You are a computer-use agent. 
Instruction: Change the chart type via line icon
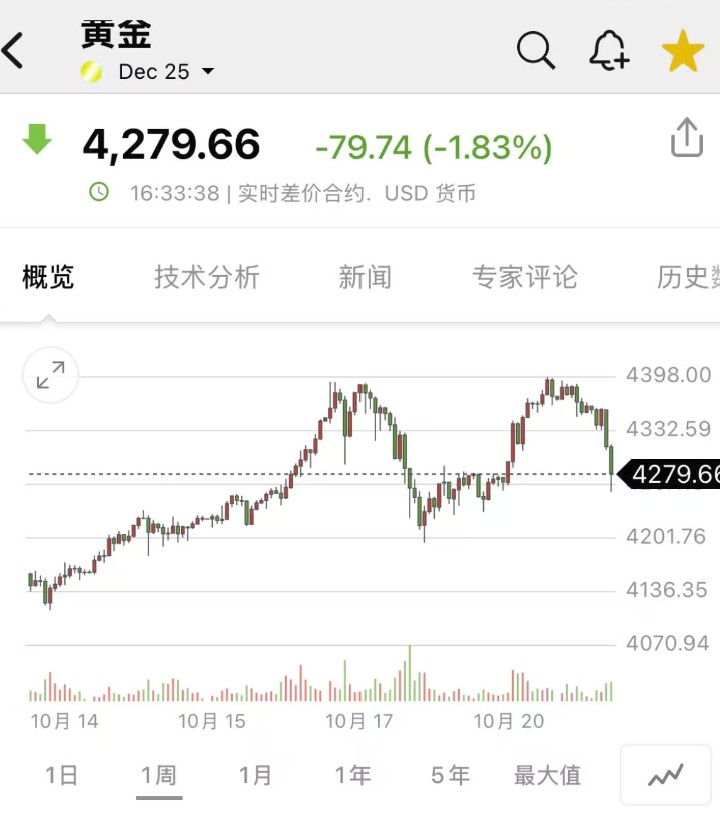[x=665, y=775]
